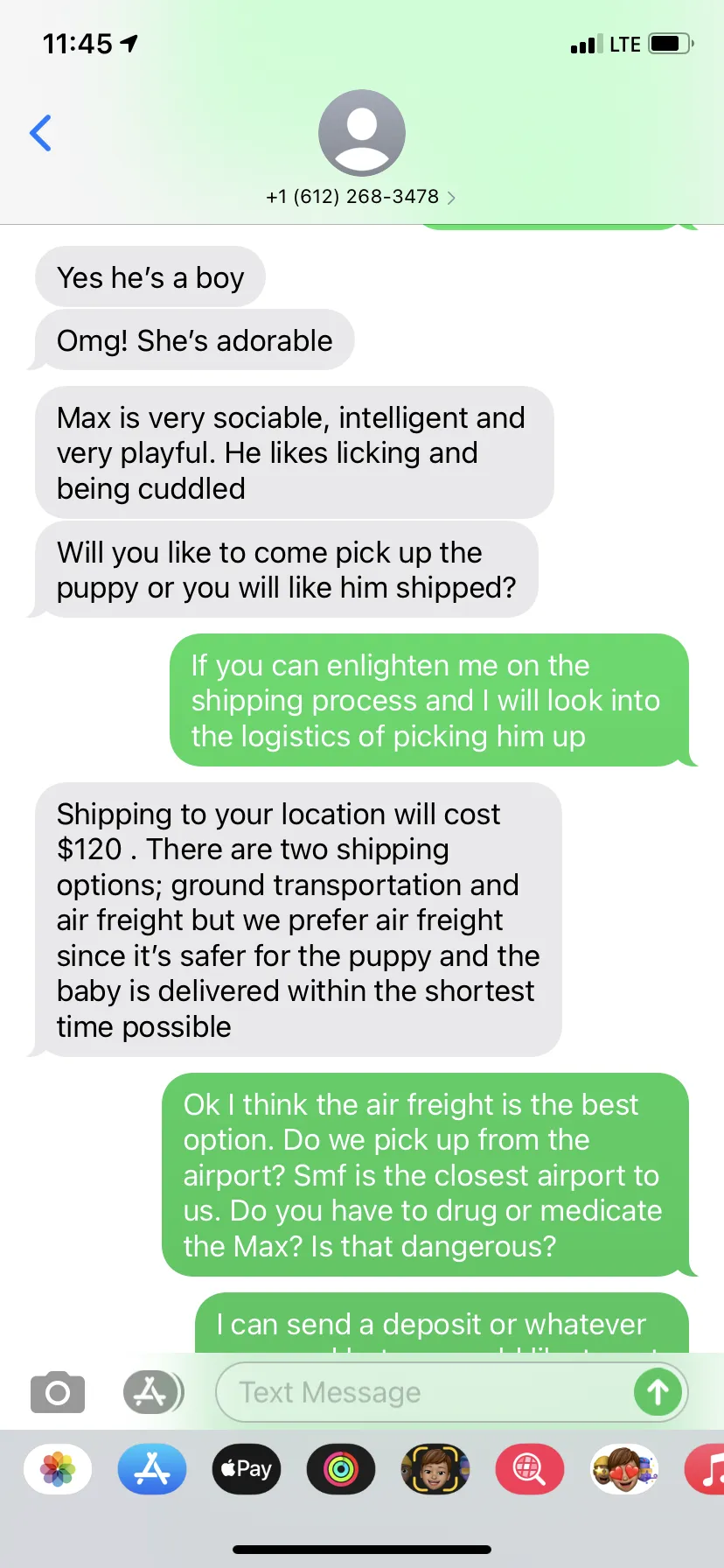Screen dimensions: 724x1568
Task: Open the Photos app in the drawer
Action: (x=58, y=1469)
